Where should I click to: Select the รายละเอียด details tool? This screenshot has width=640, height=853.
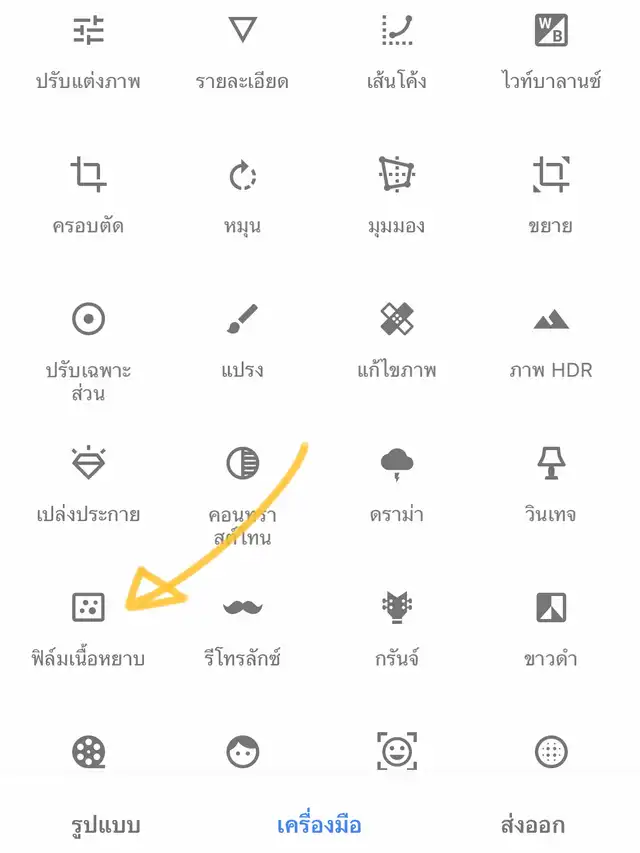pos(242,50)
